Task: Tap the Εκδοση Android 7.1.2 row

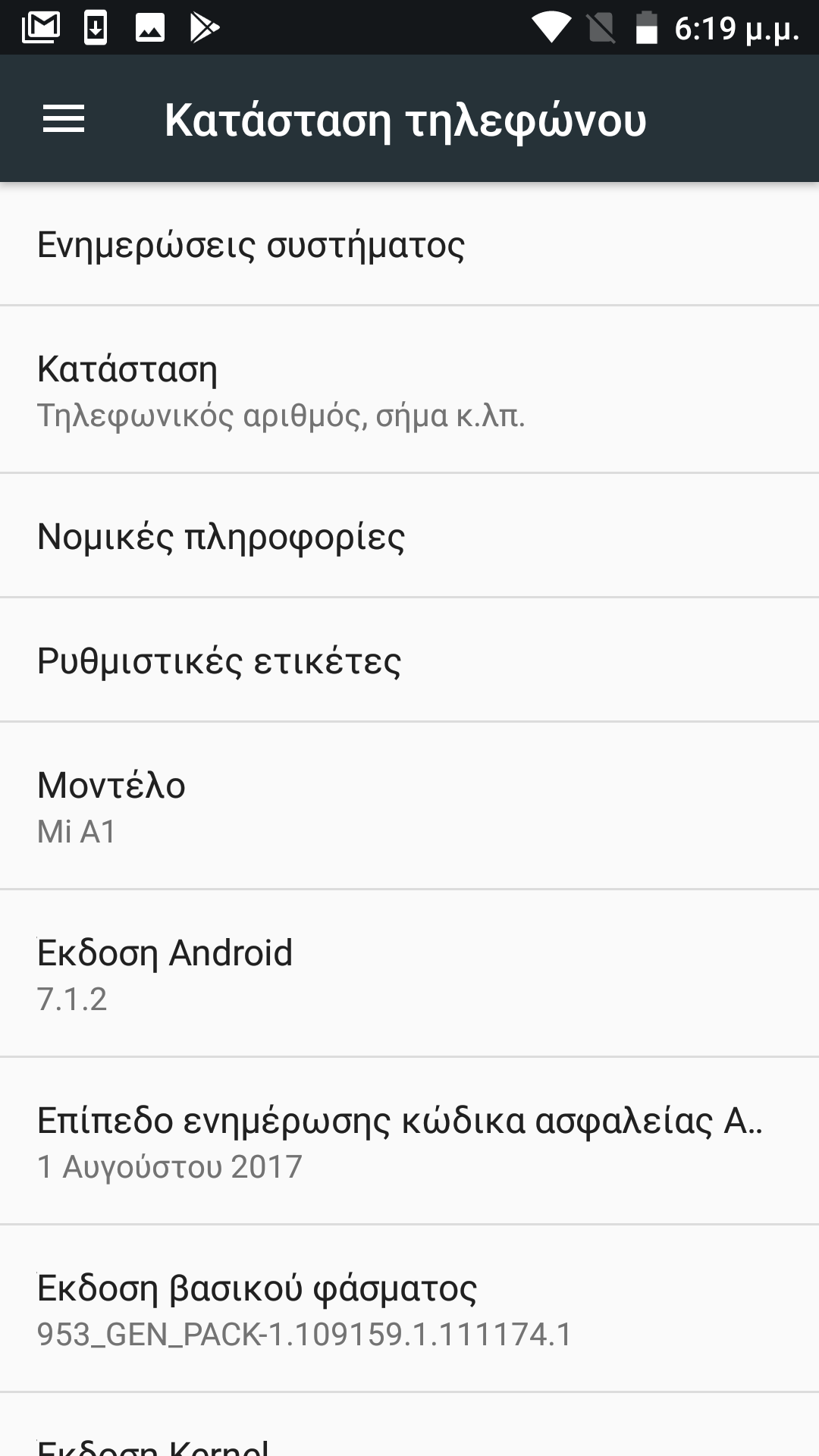Action: 409,974
